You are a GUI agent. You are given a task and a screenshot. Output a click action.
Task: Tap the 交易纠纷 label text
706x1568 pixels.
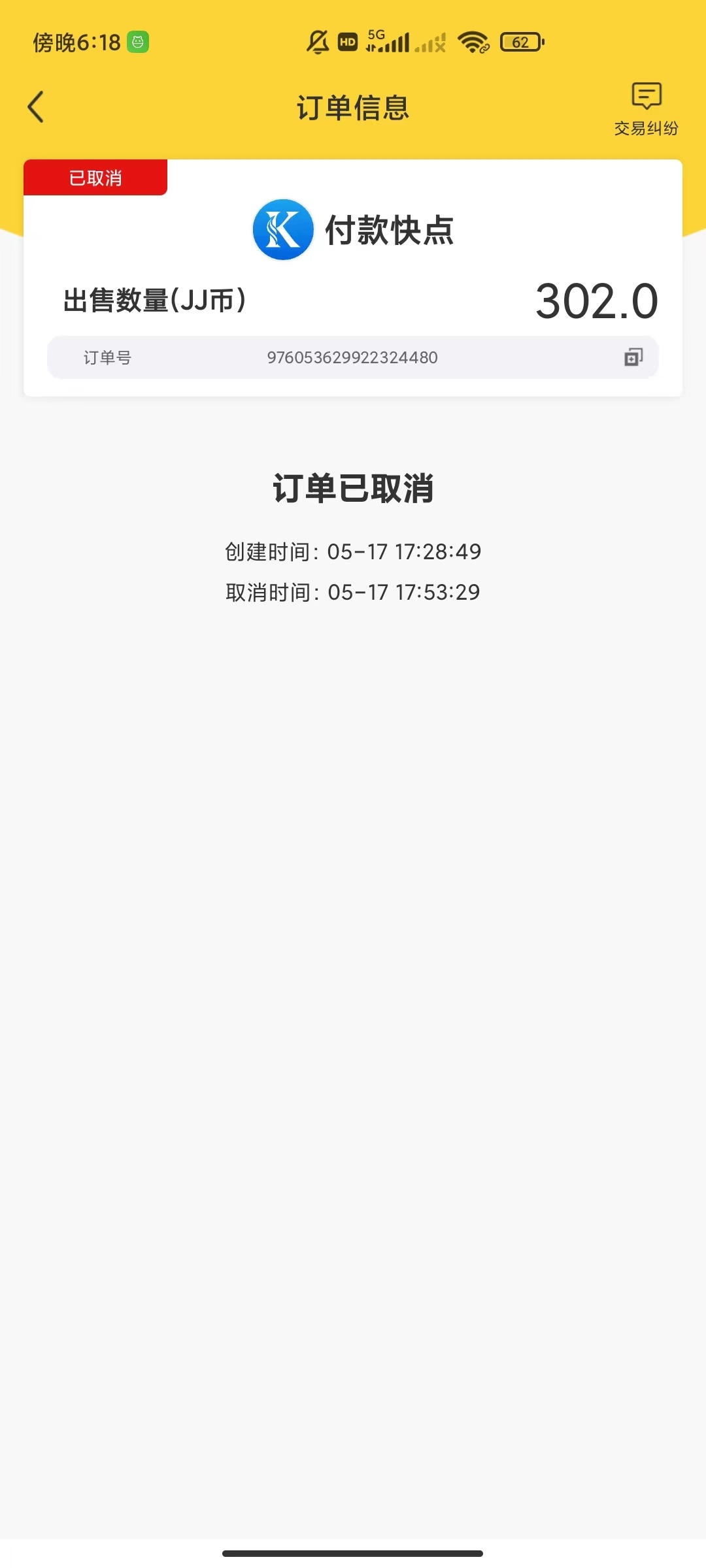[646, 129]
